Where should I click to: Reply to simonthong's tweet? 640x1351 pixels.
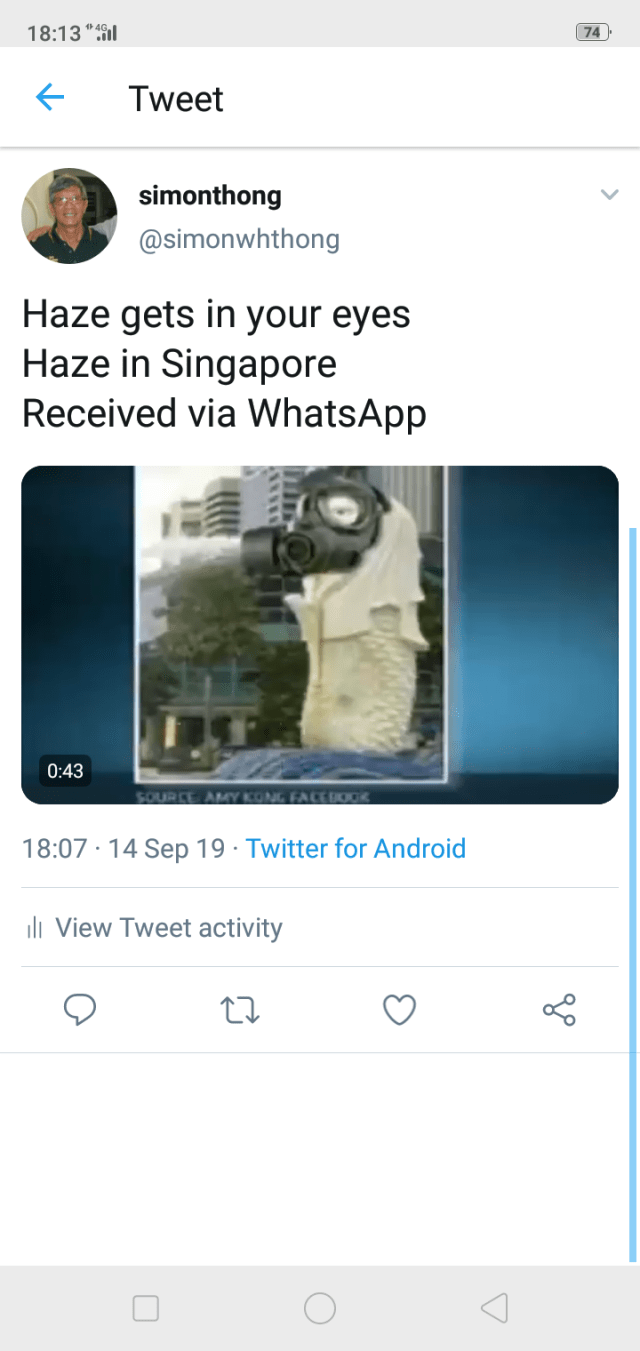80,1010
